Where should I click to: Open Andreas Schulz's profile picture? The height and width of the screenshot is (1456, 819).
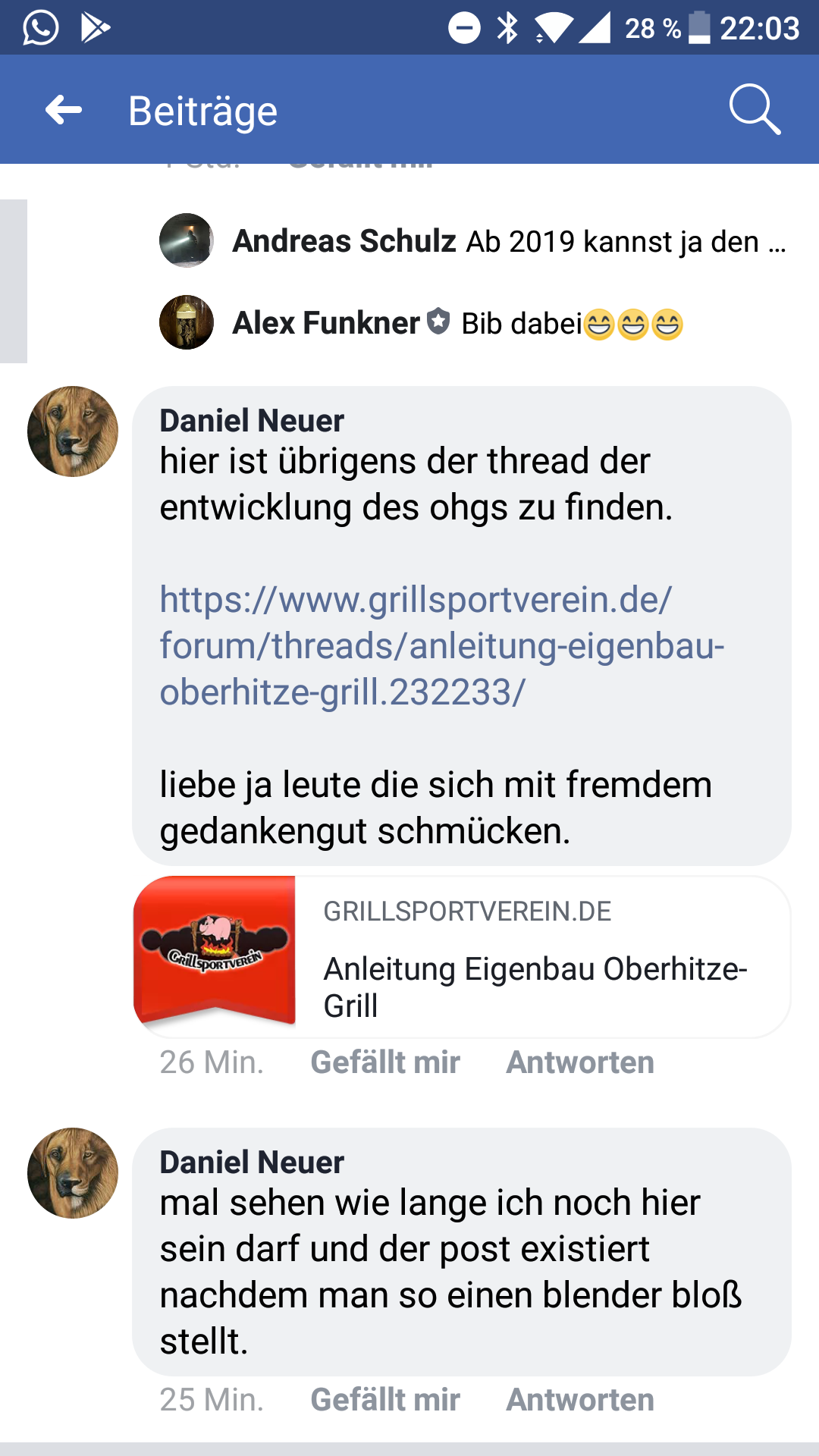tap(186, 241)
